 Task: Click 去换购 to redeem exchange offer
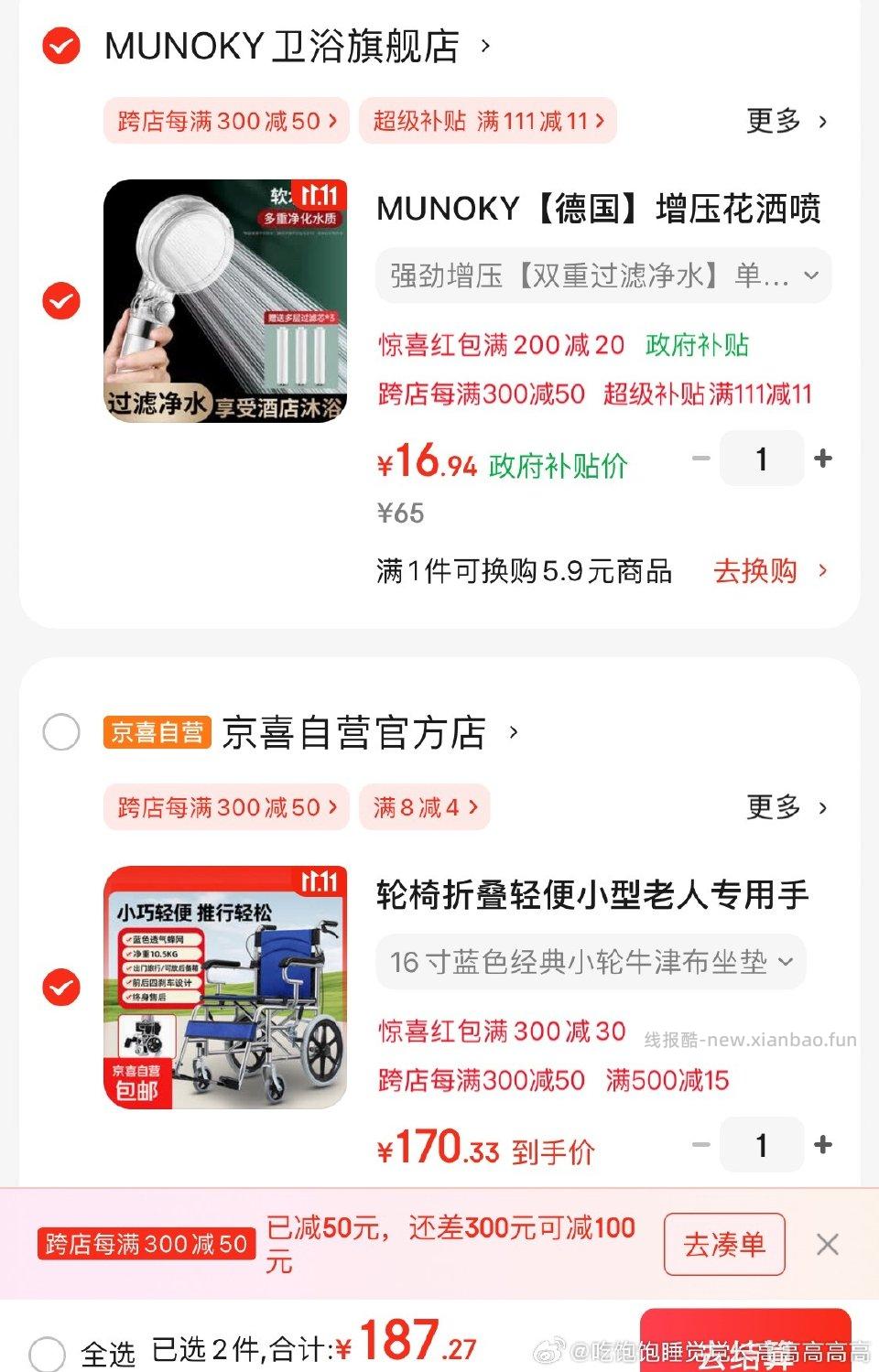755,570
